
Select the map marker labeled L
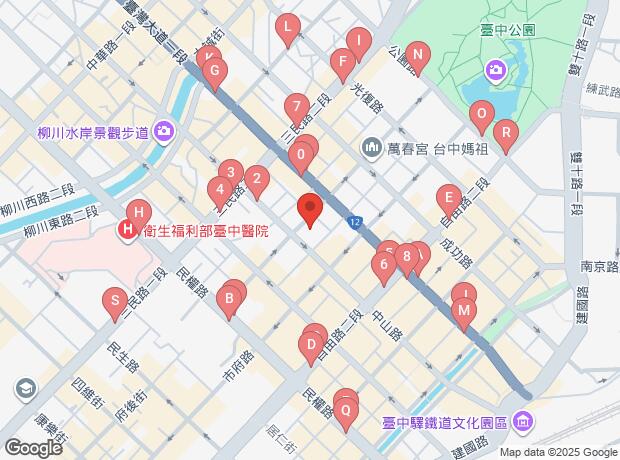tap(288, 29)
